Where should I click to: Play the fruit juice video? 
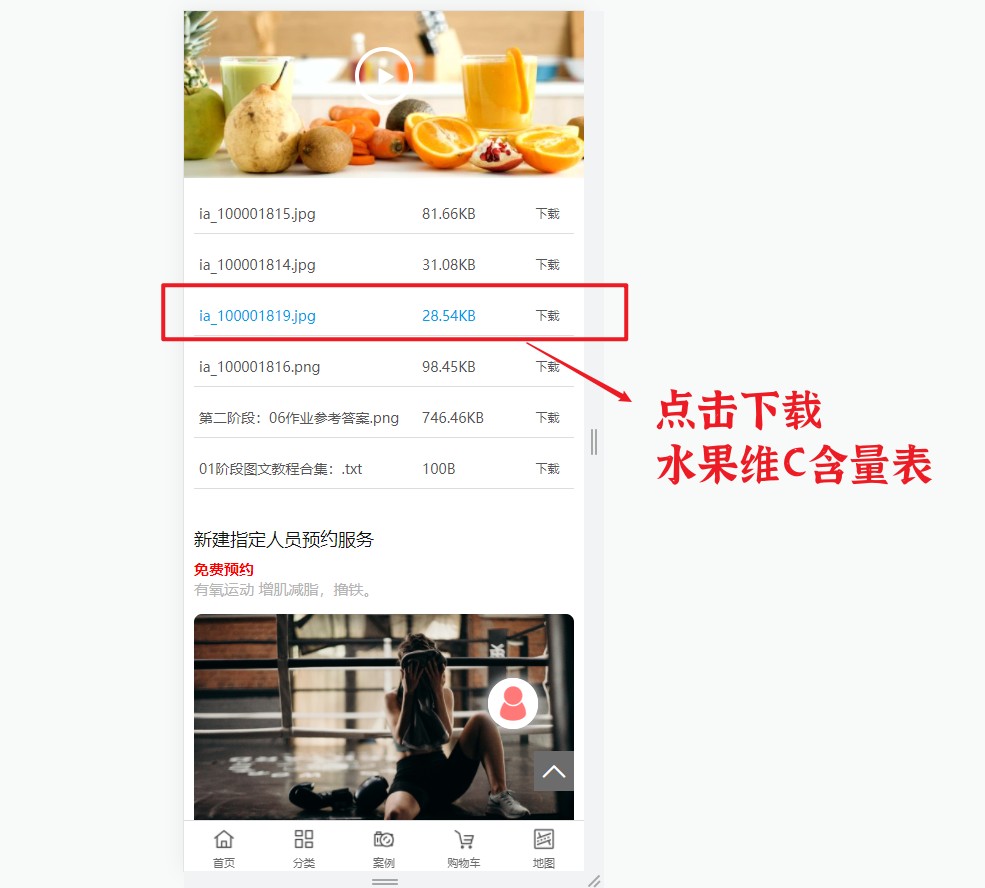383,74
